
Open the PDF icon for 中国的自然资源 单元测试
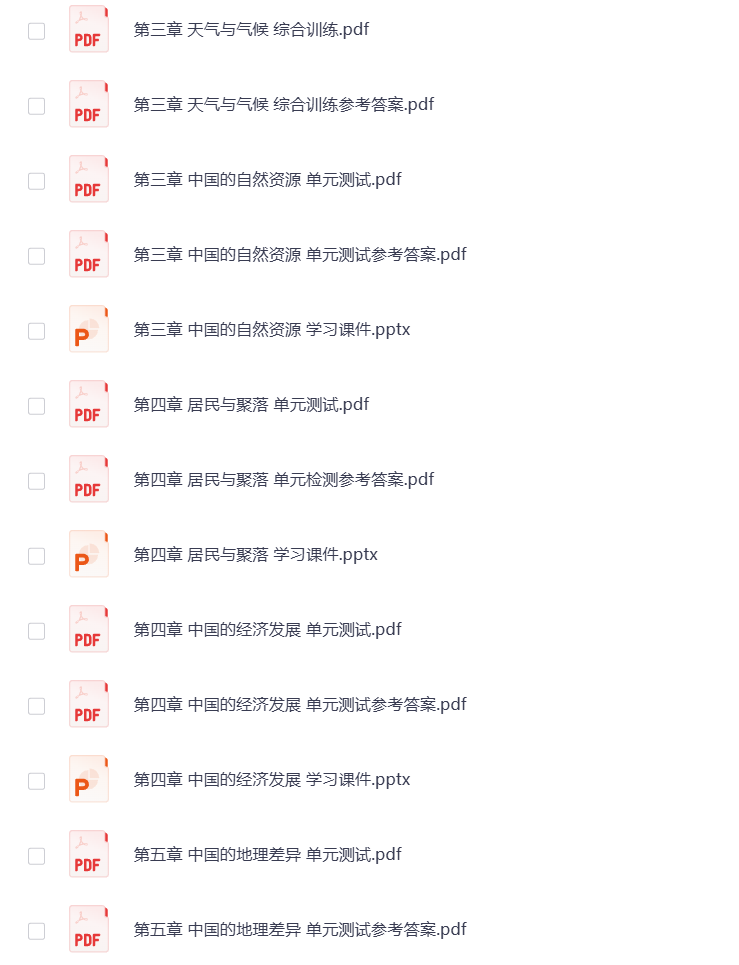point(88,179)
